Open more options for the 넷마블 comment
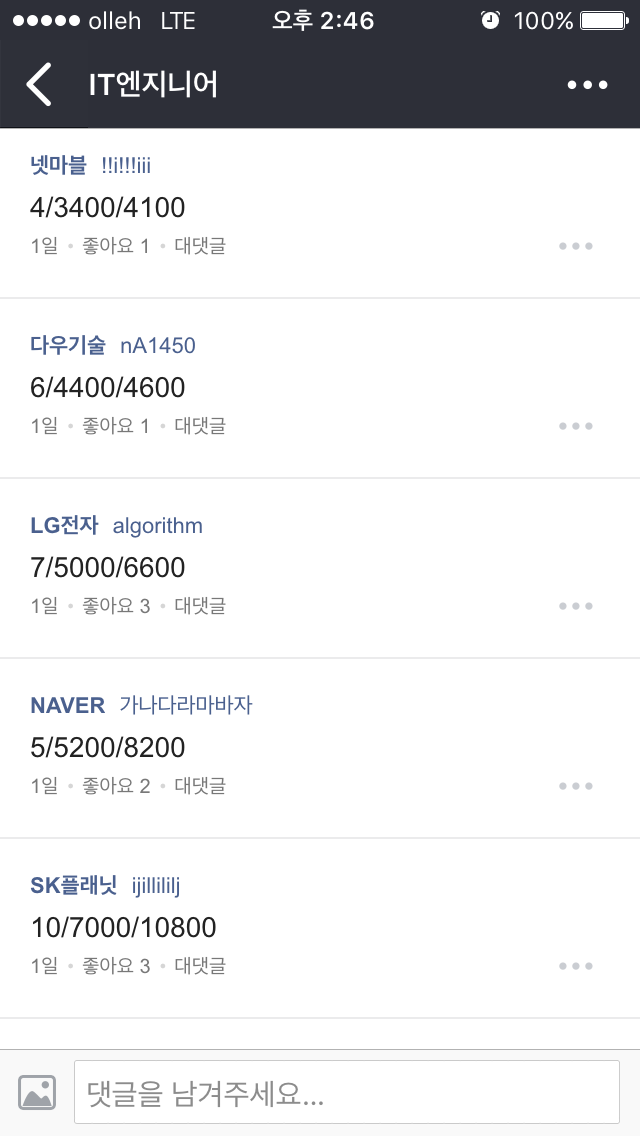Screen dimensions: 640x1136 coord(576,246)
